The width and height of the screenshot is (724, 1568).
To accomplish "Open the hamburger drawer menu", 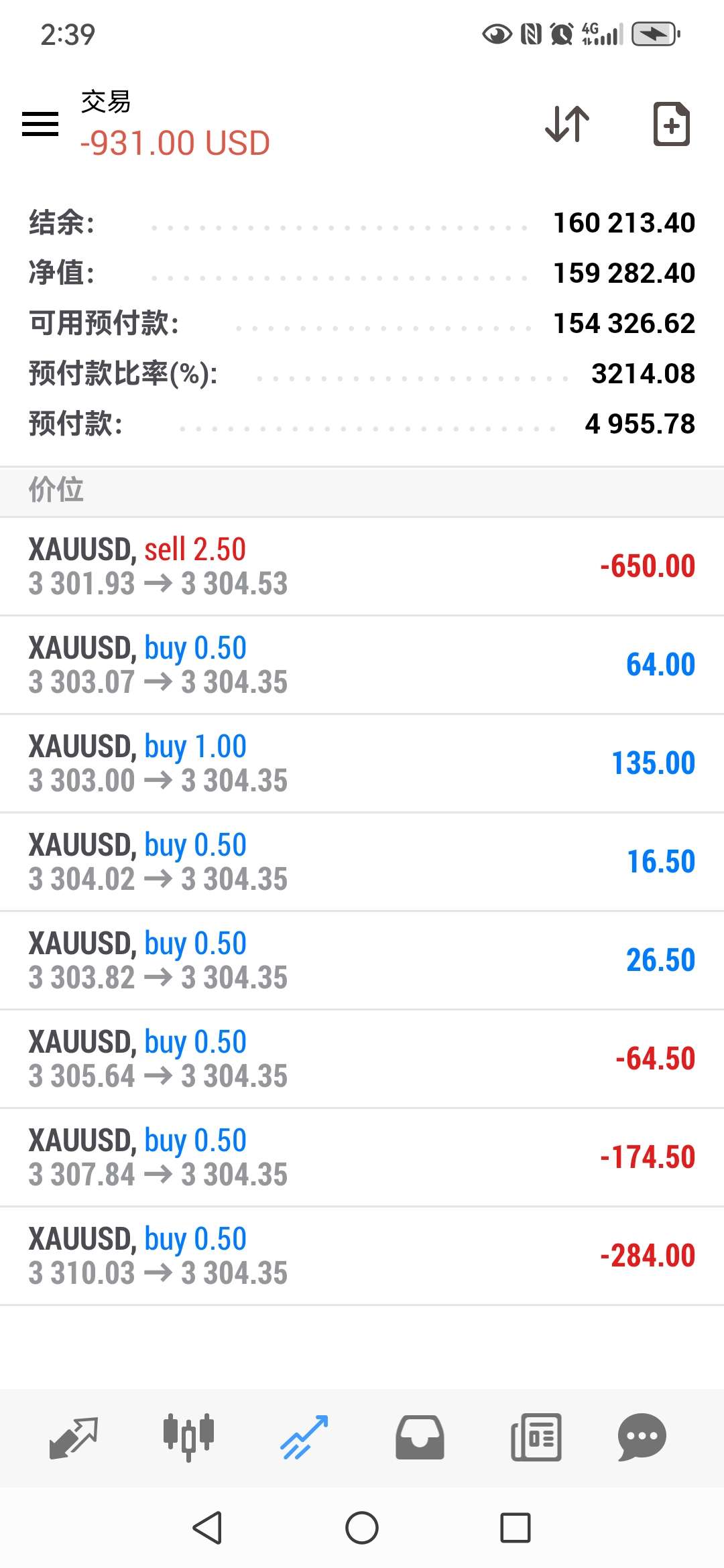I will click(x=40, y=124).
